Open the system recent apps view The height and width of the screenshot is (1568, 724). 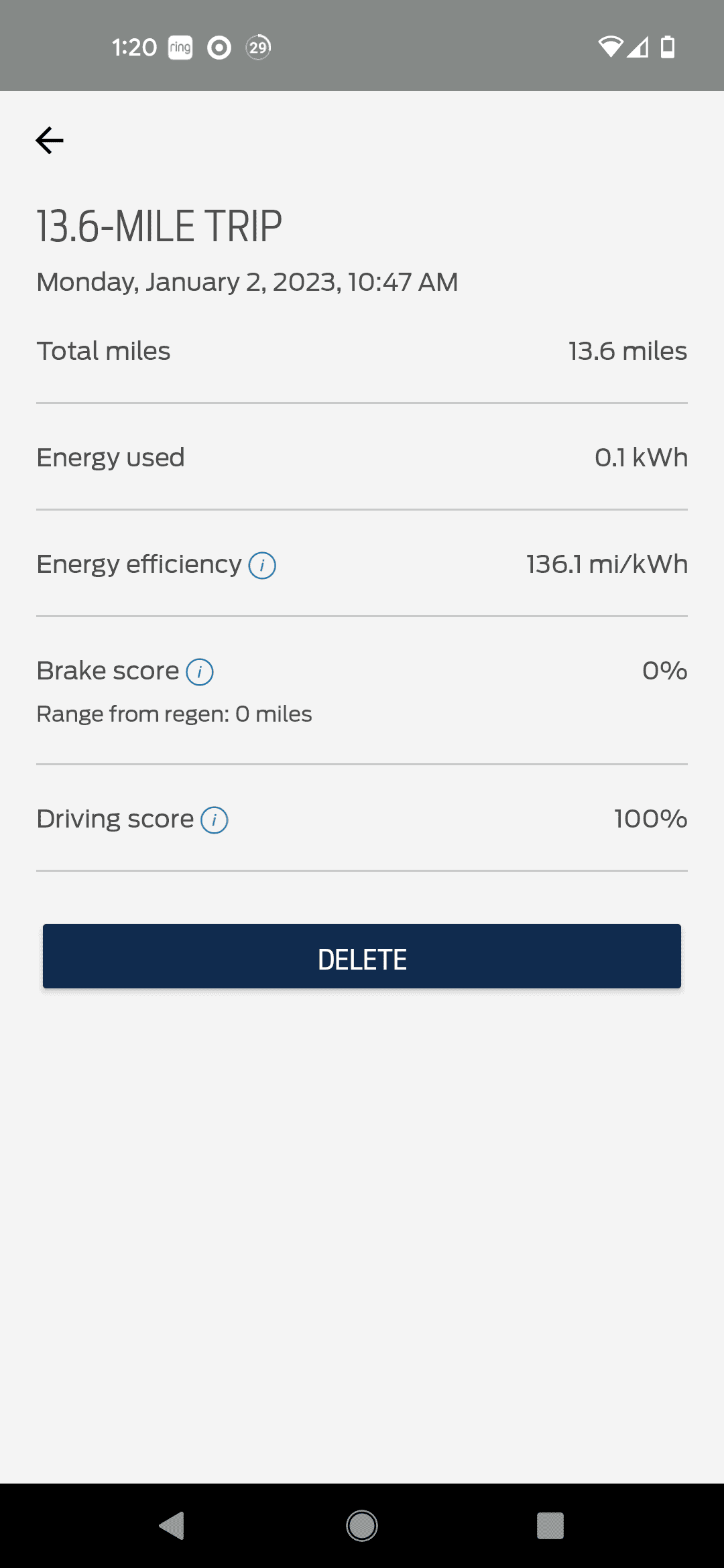pos(550,1526)
